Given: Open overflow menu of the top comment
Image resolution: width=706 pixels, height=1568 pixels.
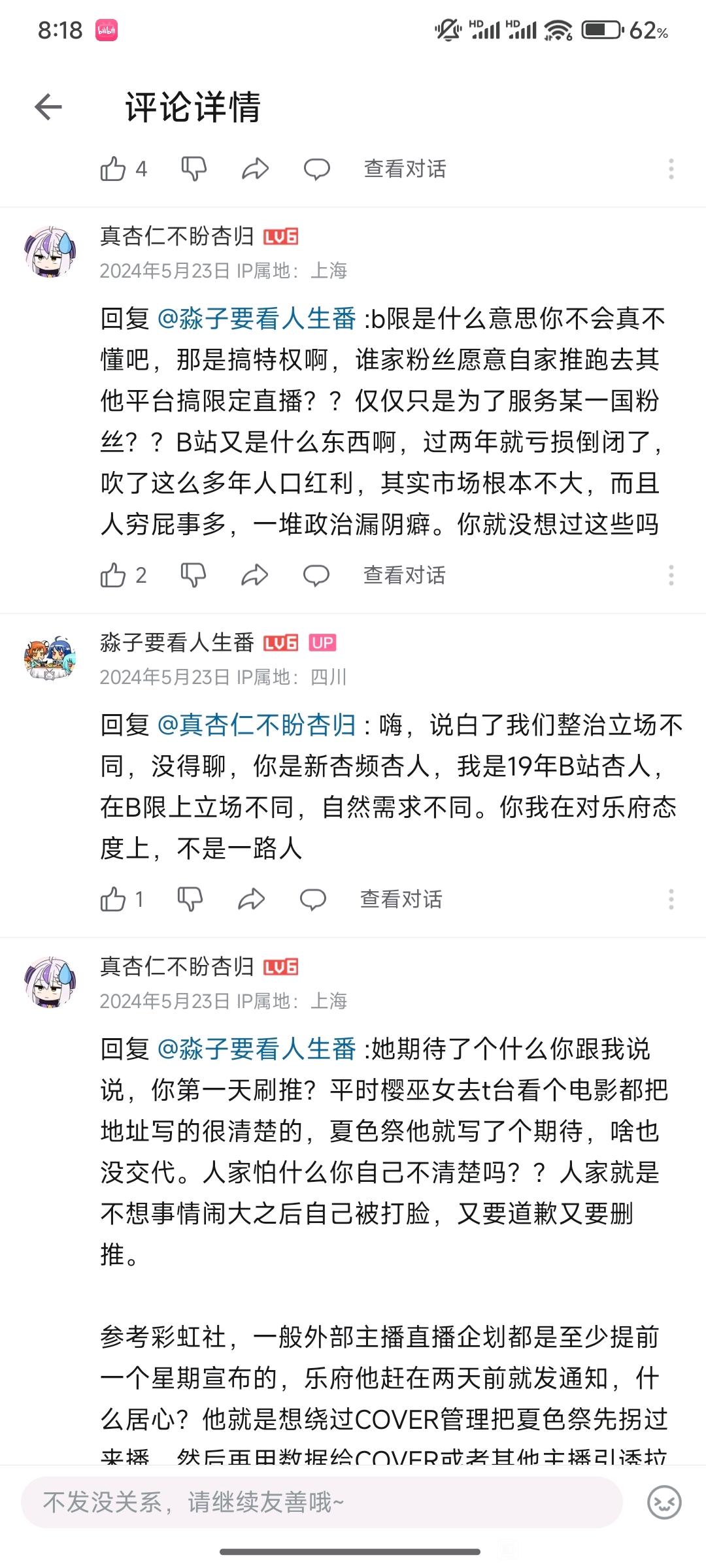Looking at the screenshot, I should (x=671, y=169).
